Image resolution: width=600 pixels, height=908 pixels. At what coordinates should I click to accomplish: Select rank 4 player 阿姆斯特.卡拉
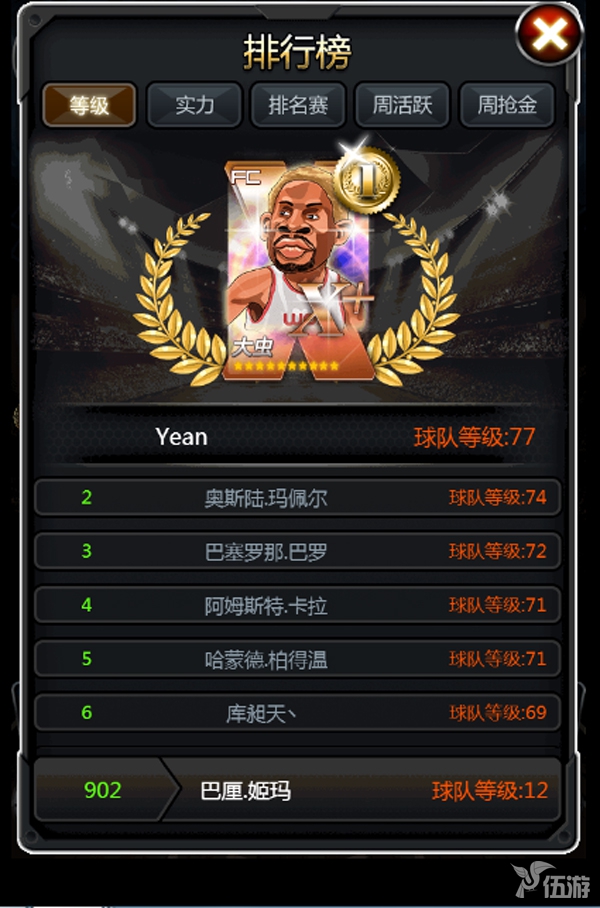[297, 605]
